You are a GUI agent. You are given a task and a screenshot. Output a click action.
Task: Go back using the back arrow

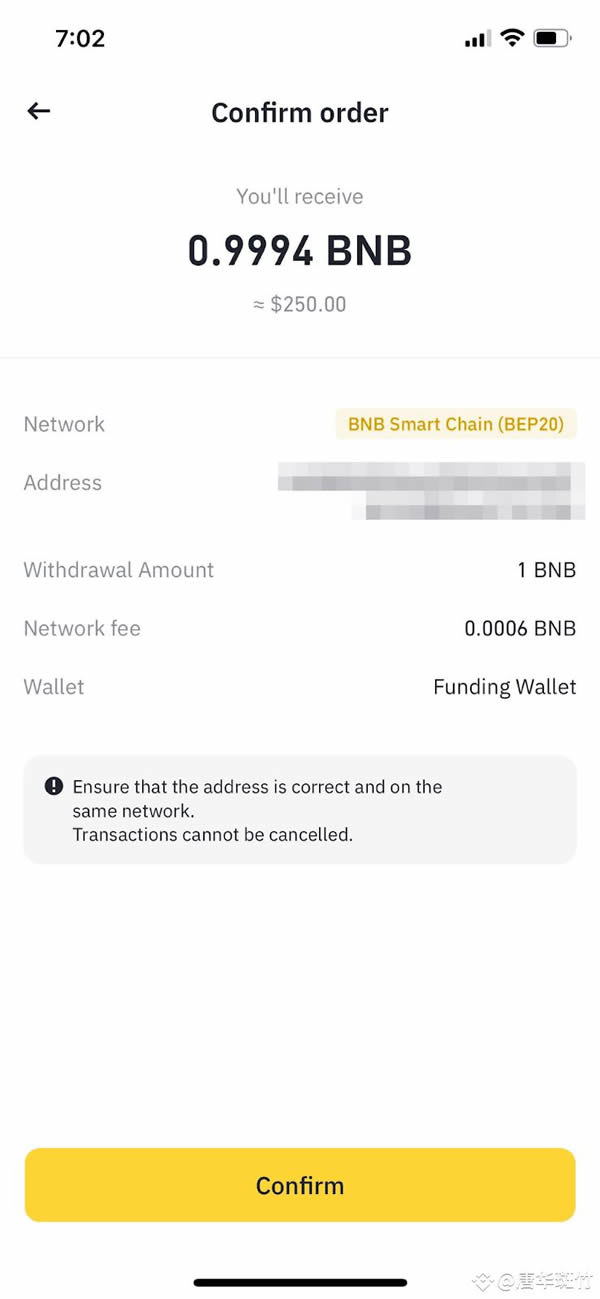click(x=38, y=112)
